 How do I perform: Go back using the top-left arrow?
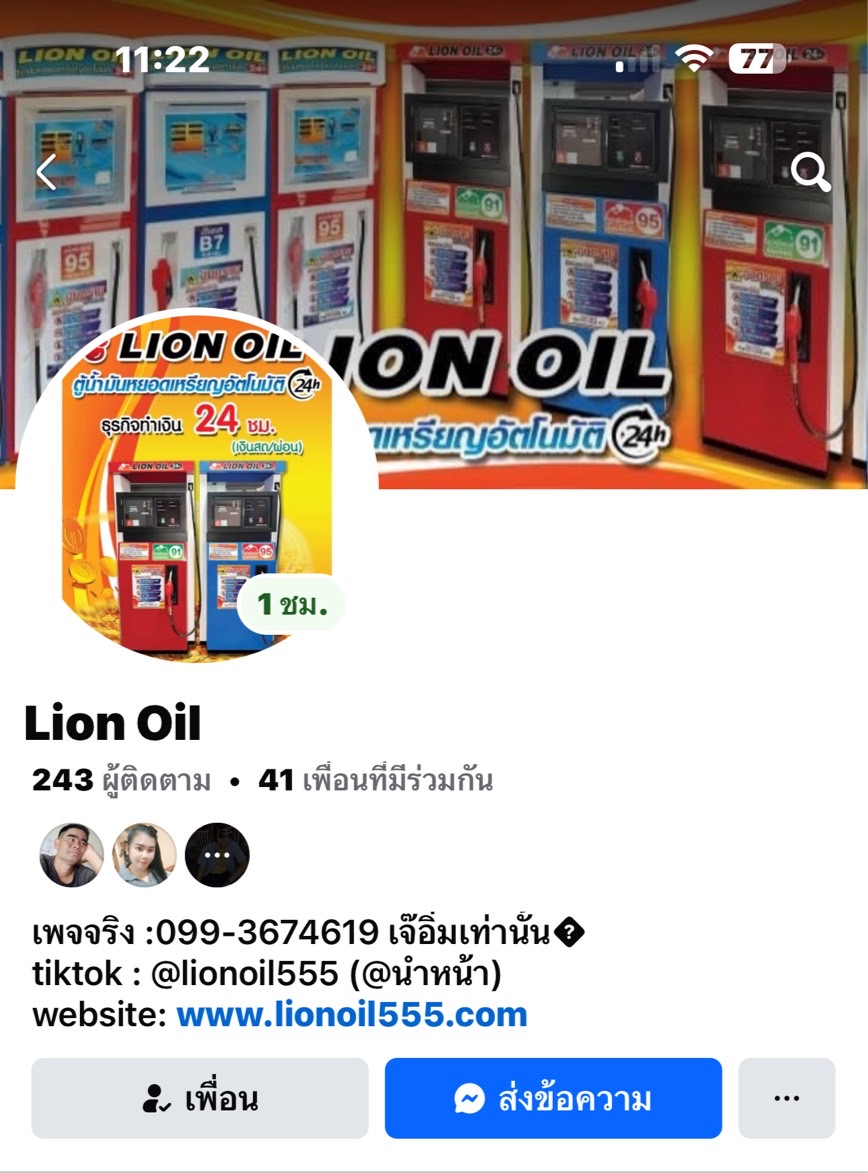coord(47,172)
